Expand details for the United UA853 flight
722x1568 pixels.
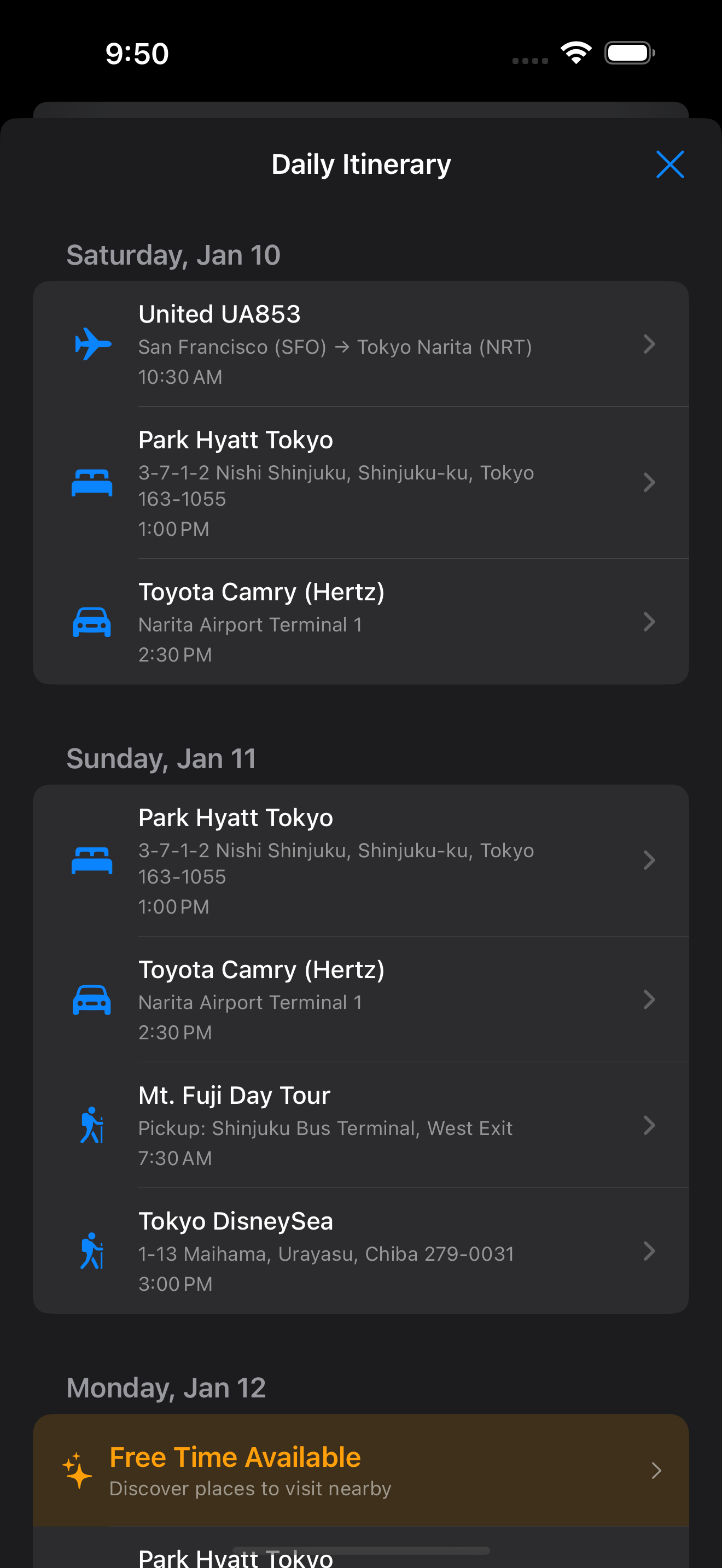coord(650,344)
